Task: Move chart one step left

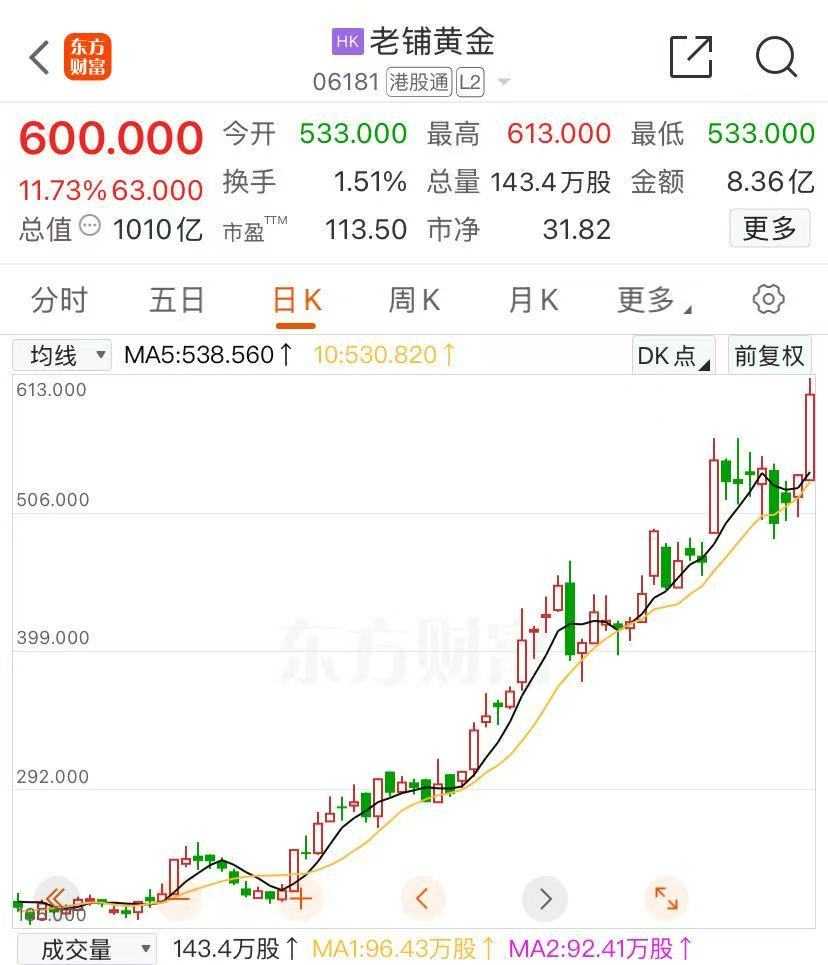Action: [422, 898]
